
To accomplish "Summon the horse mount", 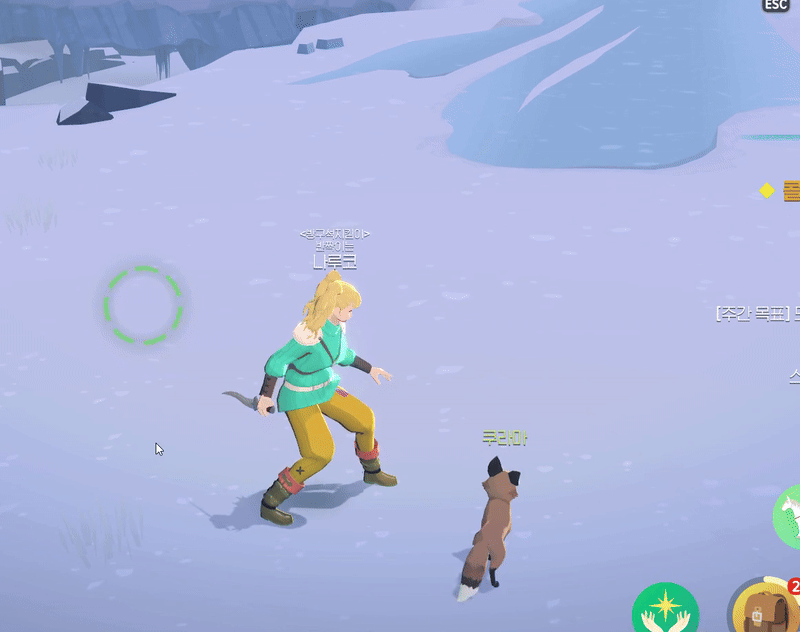I will click(x=790, y=517).
